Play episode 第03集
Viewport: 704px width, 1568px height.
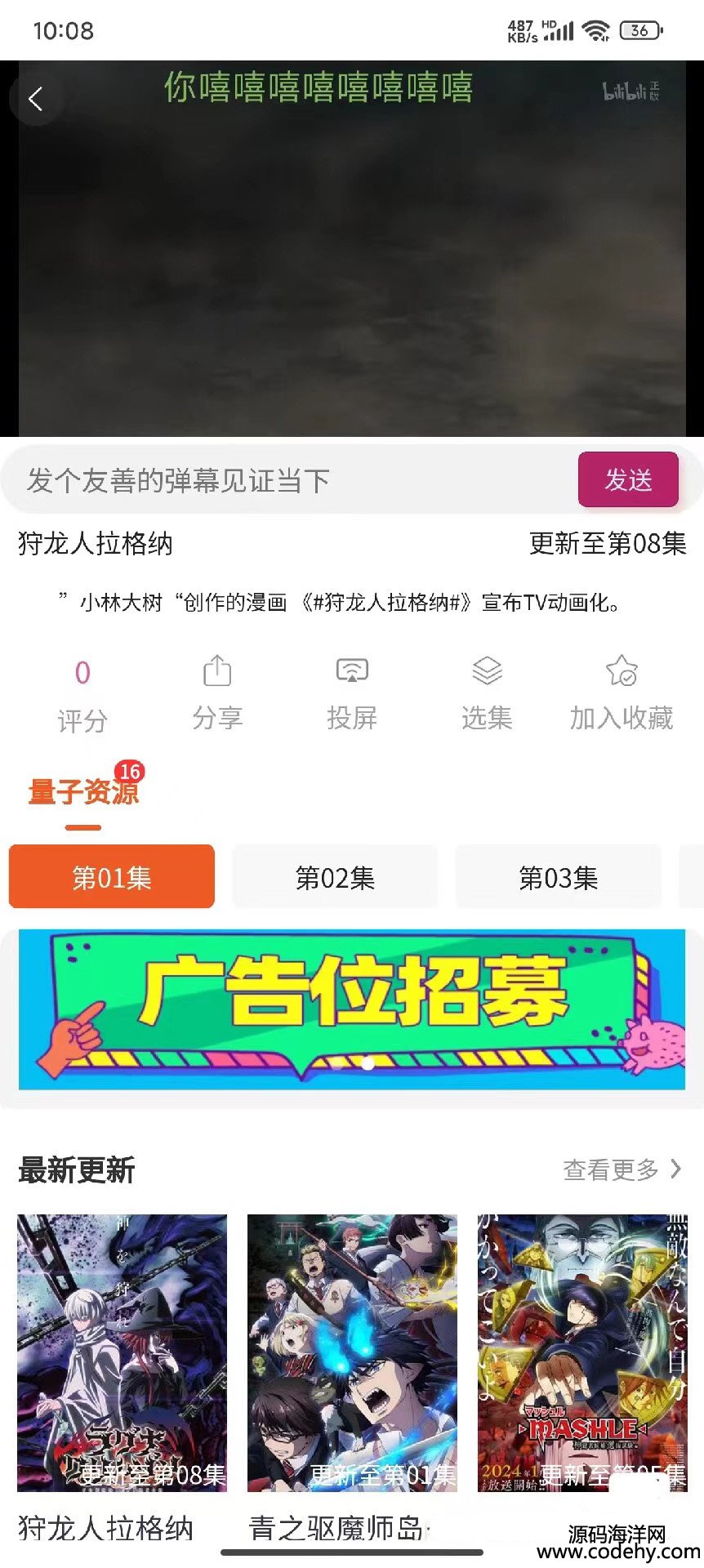[x=559, y=877]
